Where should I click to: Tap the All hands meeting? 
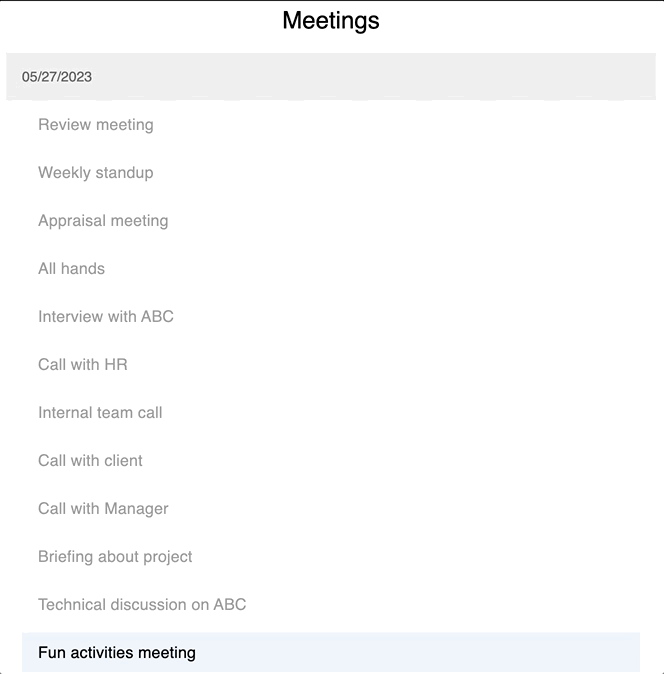tap(71, 269)
